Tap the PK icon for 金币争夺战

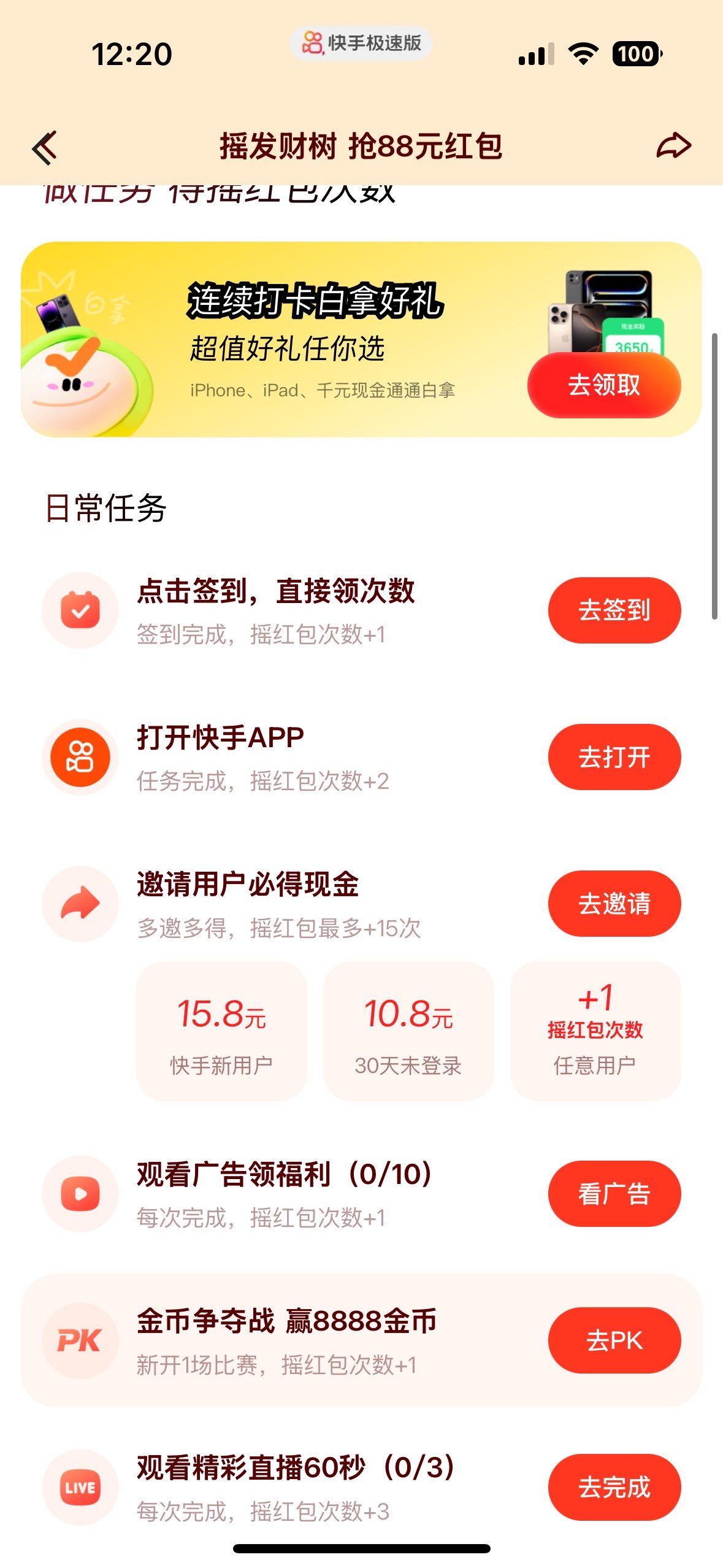(x=81, y=1341)
